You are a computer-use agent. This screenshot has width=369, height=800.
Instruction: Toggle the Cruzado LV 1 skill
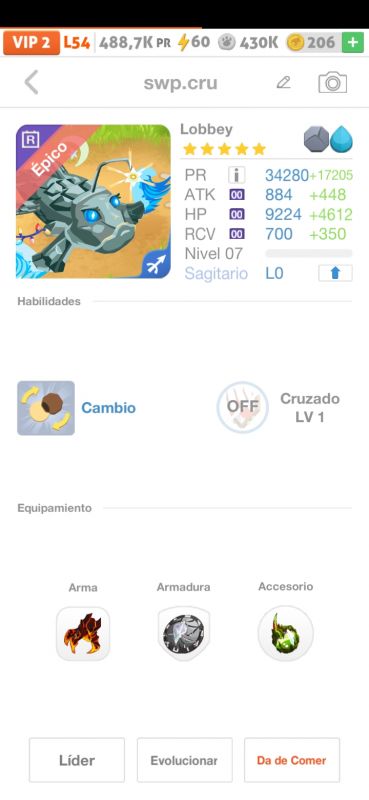[242, 407]
